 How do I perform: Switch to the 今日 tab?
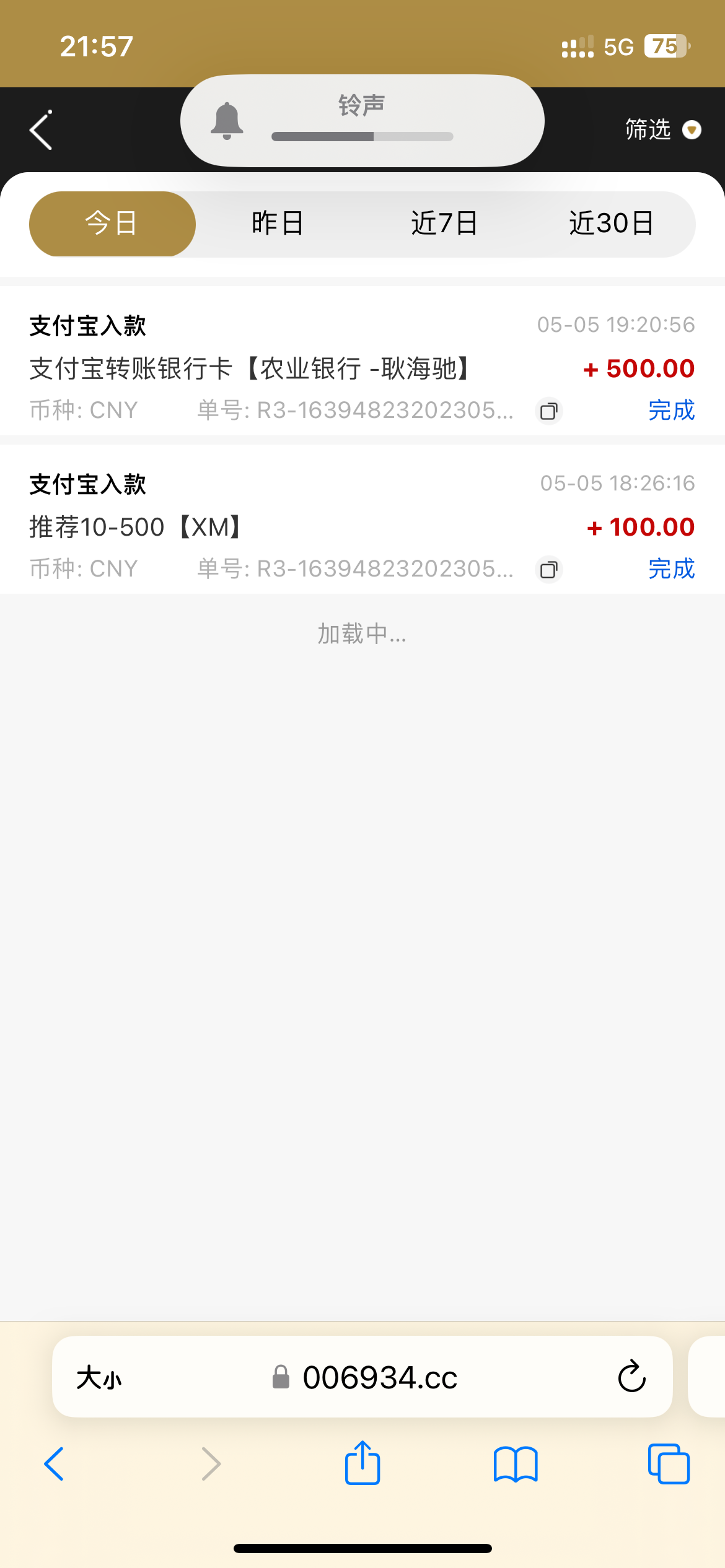112,224
